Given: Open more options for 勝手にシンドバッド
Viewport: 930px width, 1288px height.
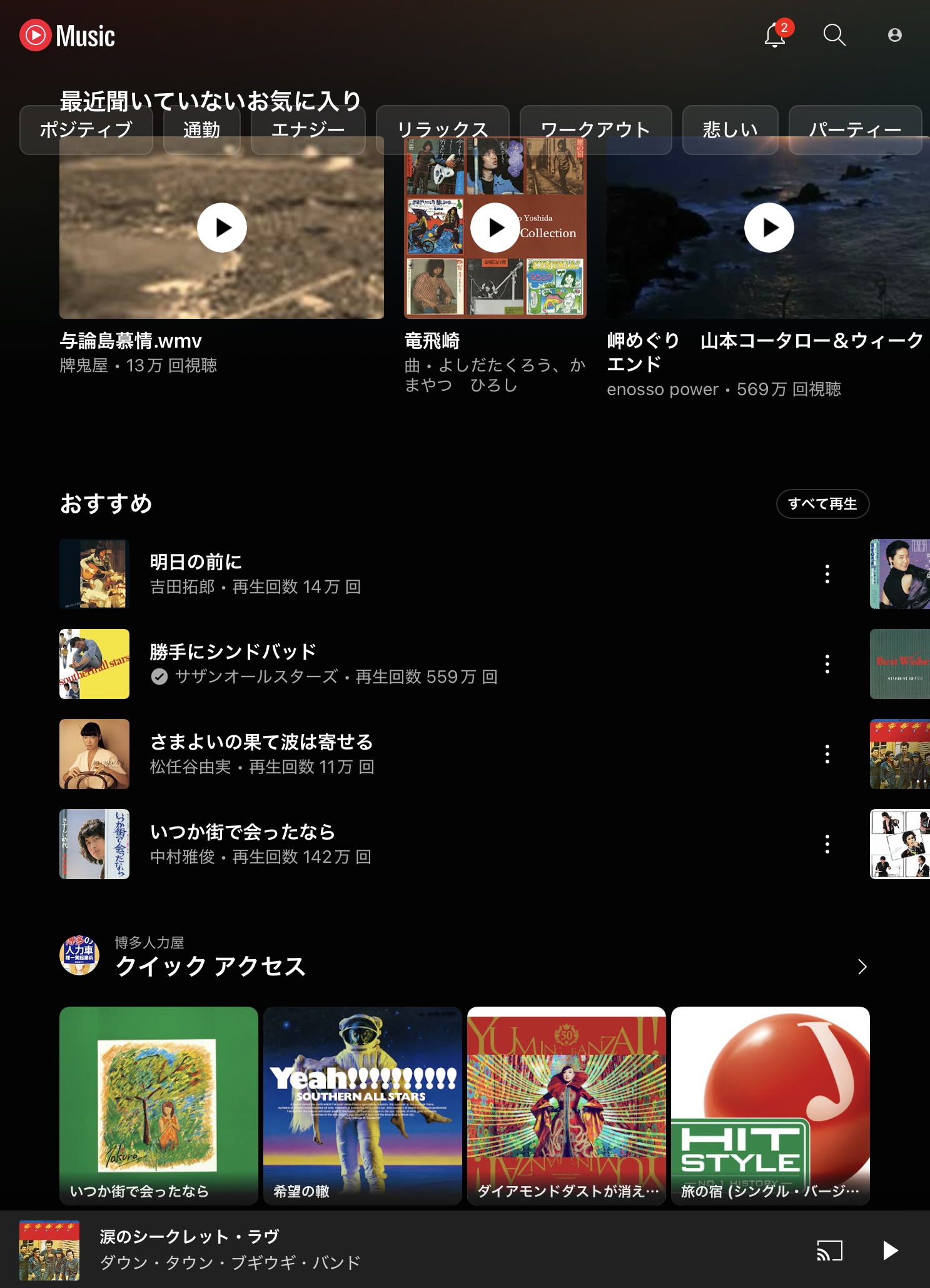Looking at the screenshot, I should click(827, 664).
